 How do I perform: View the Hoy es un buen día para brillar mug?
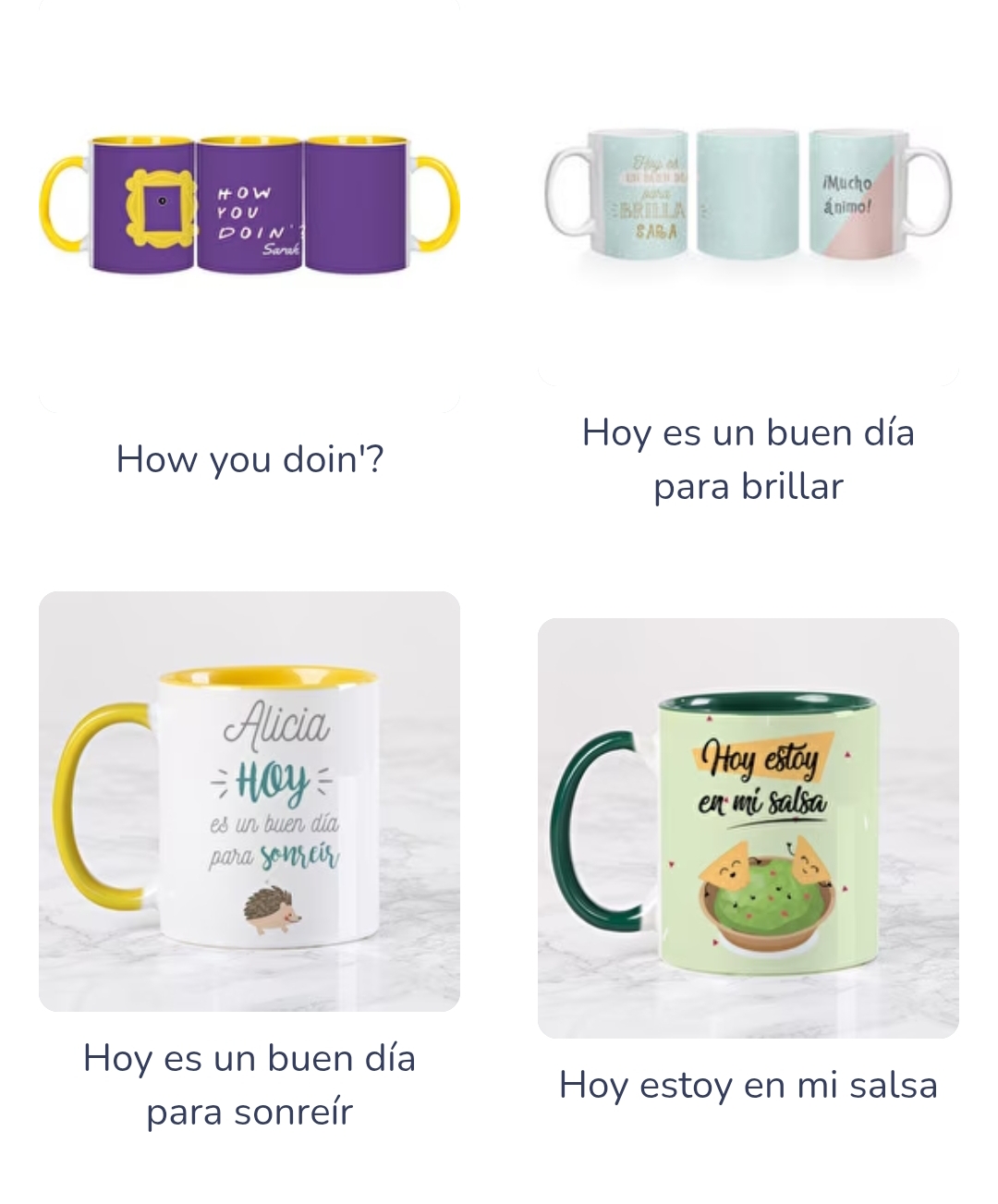pyautogui.click(x=748, y=194)
